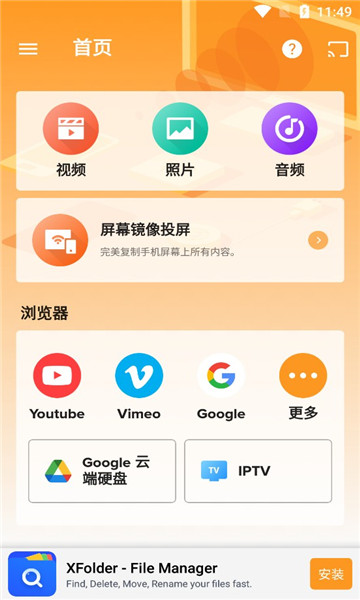The width and height of the screenshot is (360, 600).
Task: Launch Youtube in the browser section
Action: (x=57, y=386)
